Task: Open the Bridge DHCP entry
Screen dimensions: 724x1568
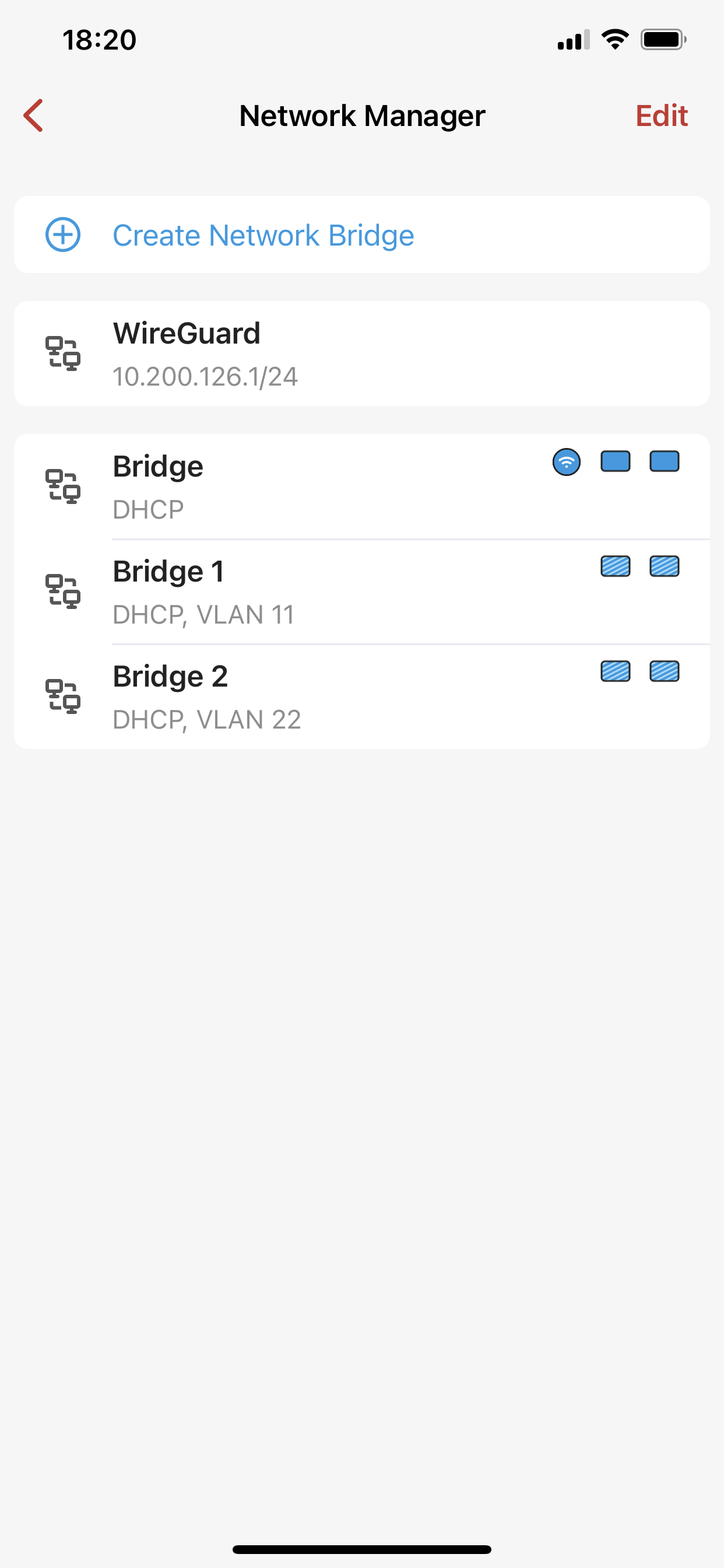Action: pyautogui.click(x=362, y=487)
